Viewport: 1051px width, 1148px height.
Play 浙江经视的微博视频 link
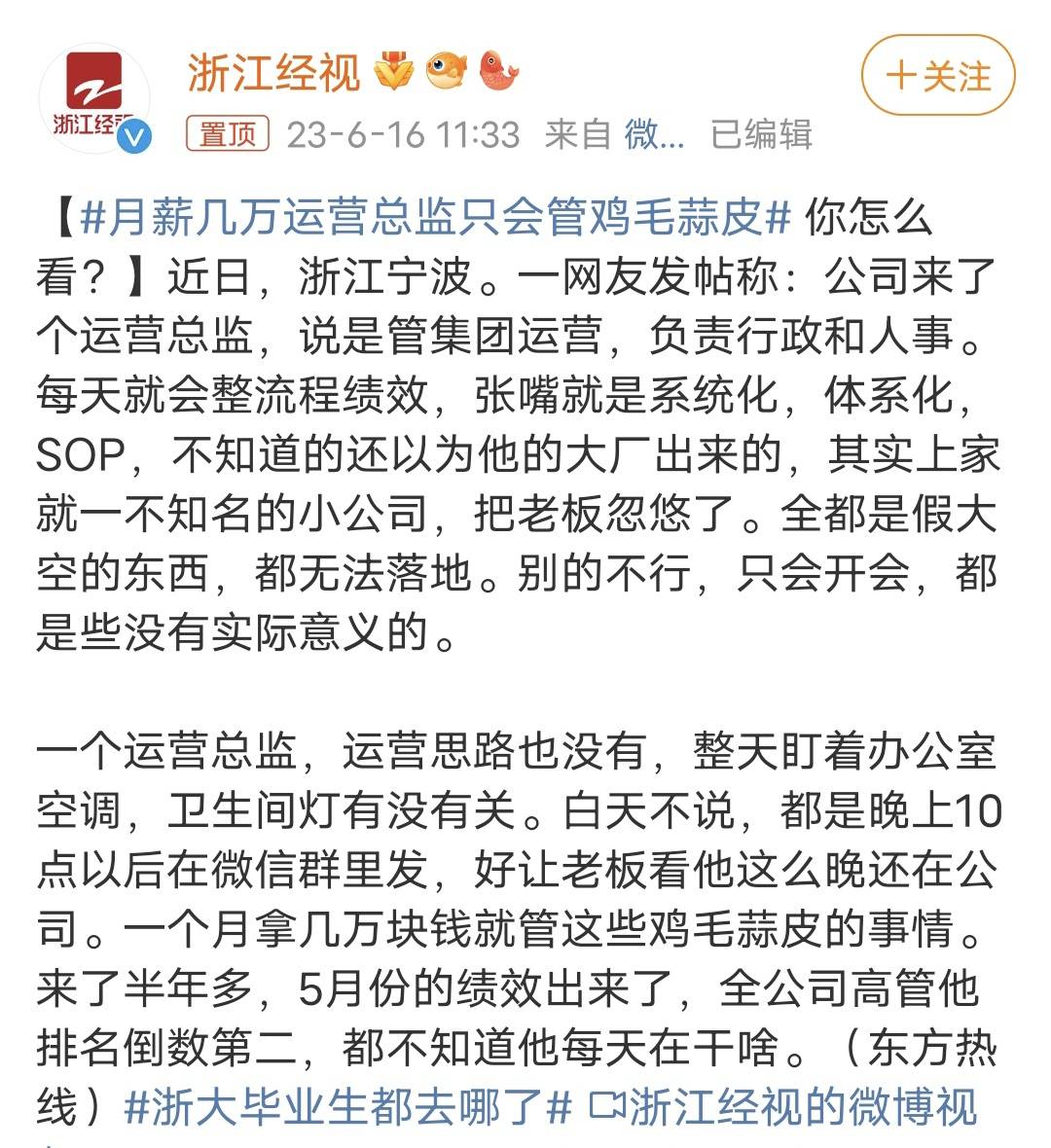tap(784, 1107)
